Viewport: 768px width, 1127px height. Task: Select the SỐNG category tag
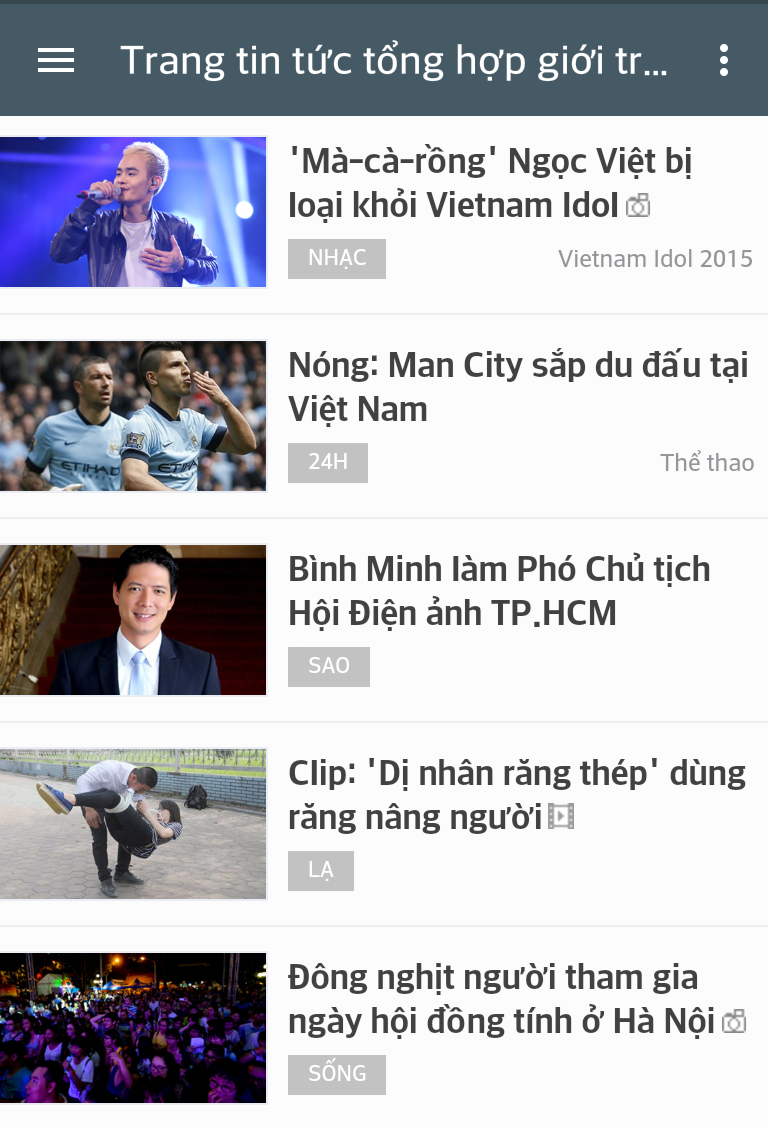[x=337, y=1075]
